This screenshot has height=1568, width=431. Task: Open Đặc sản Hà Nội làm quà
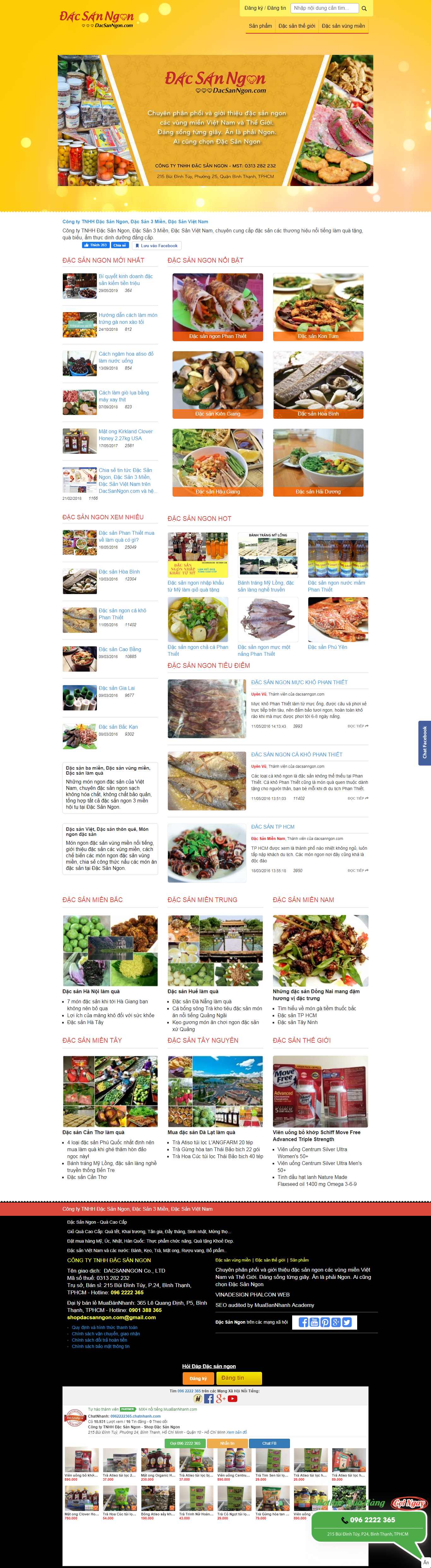click(x=91, y=991)
